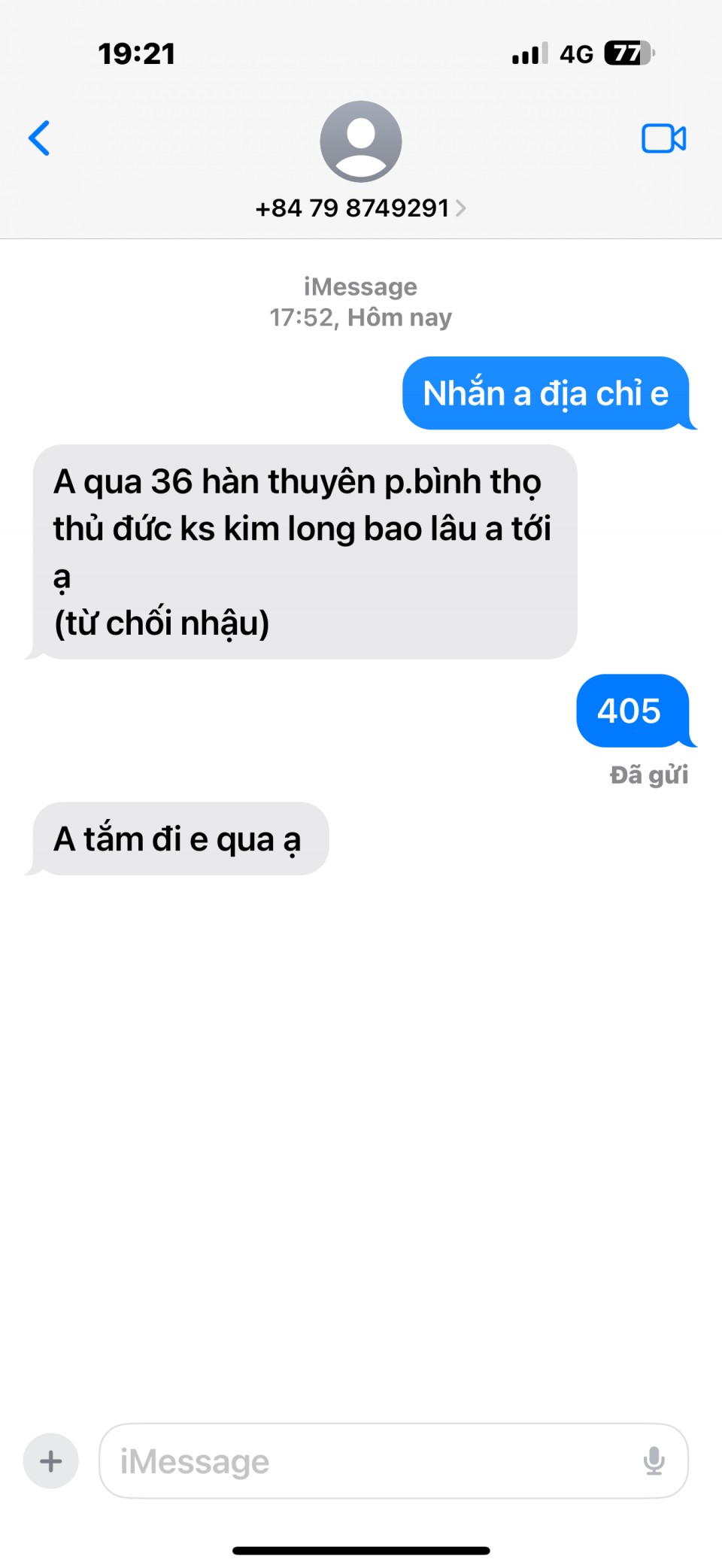Record an audio message with the microphone
The height and width of the screenshot is (1568, 722).
(654, 1461)
